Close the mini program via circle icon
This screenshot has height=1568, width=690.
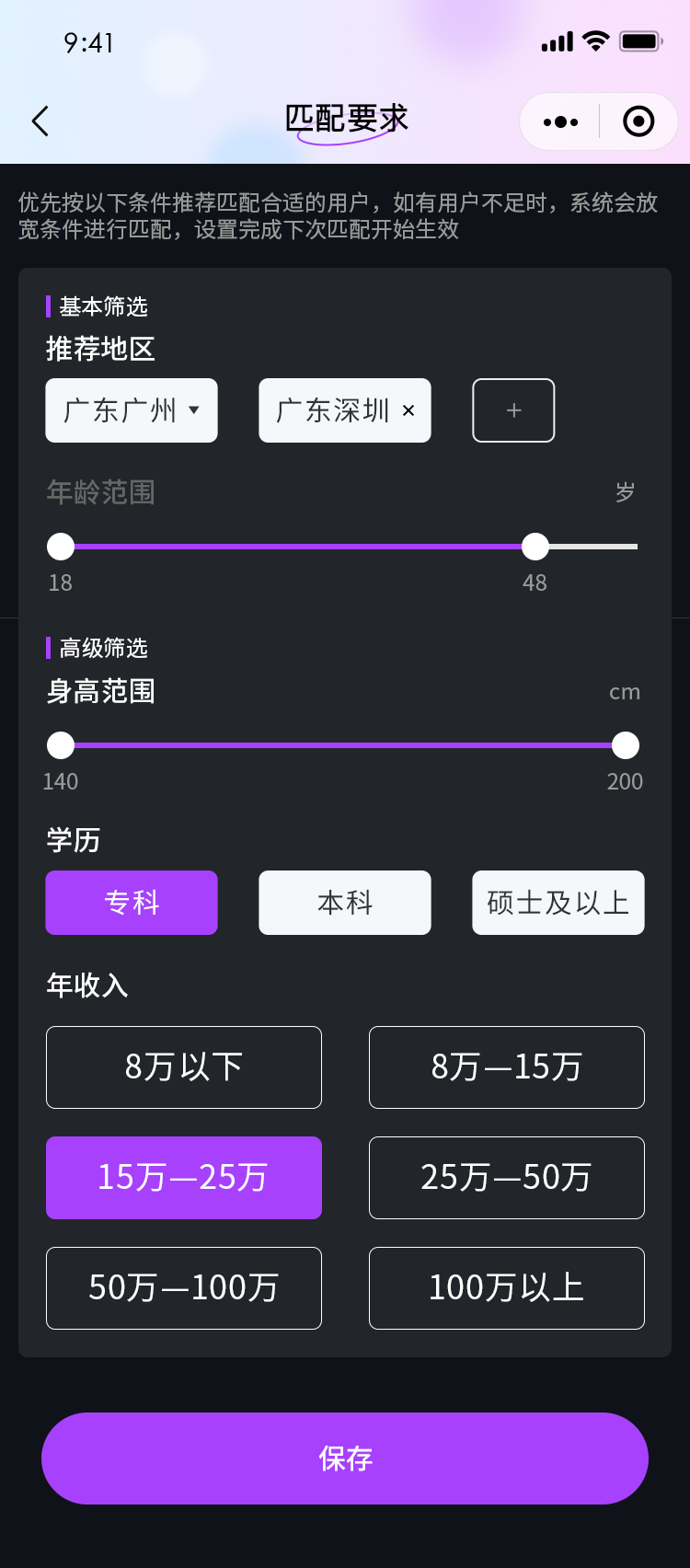click(638, 121)
